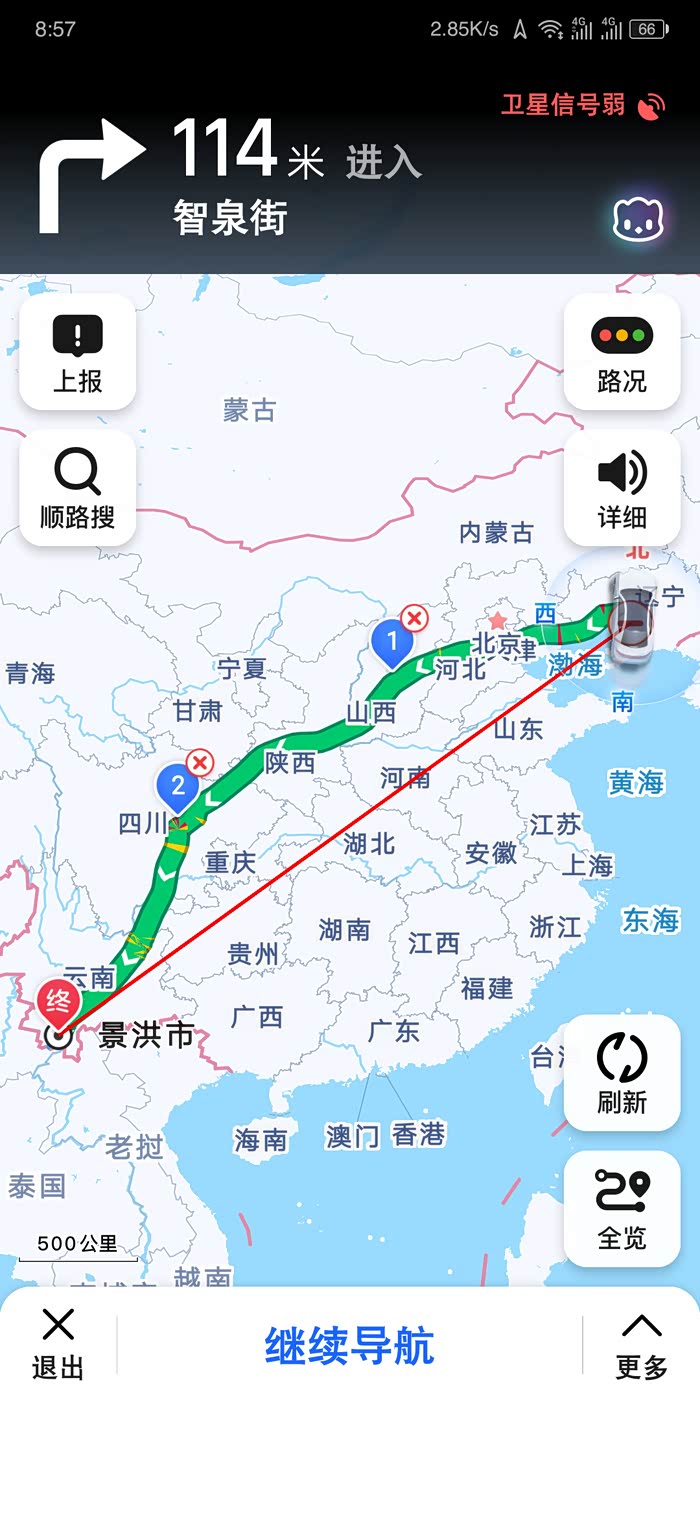Resume guidance with 继续导航
This screenshot has height=1516, width=700.
(349, 1345)
